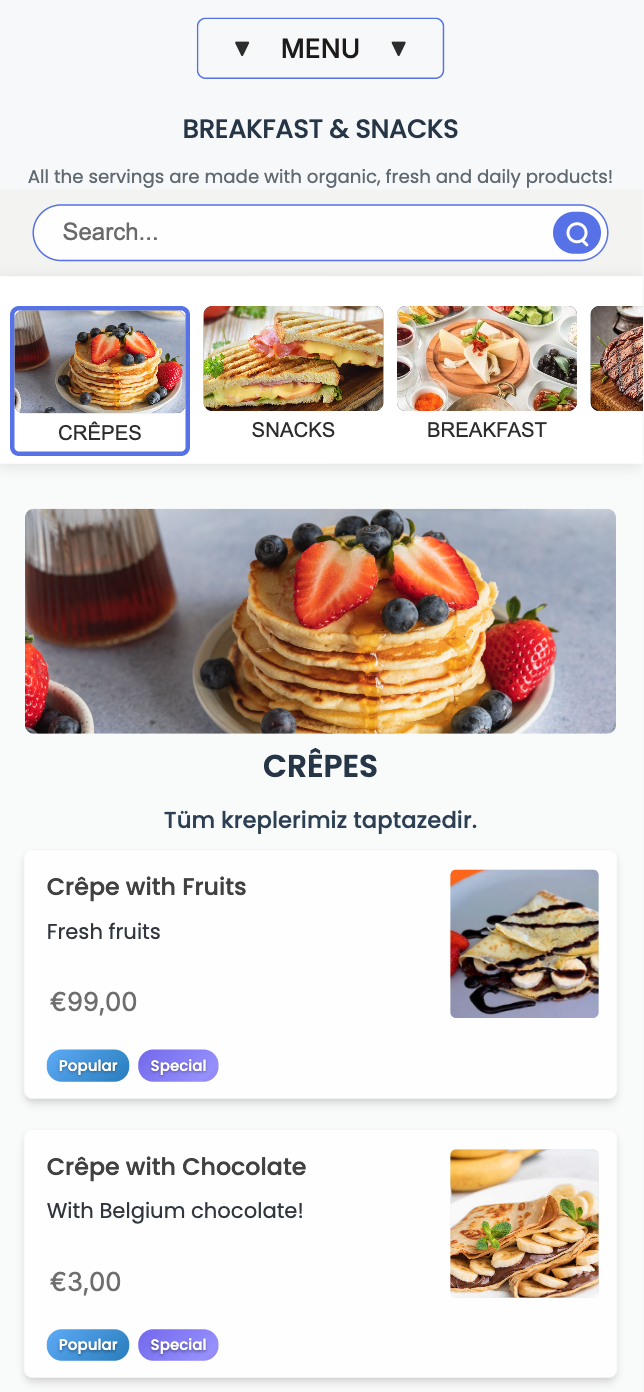The width and height of the screenshot is (644, 1392).
Task: Expand the MENU dropdown
Action: click(320, 48)
